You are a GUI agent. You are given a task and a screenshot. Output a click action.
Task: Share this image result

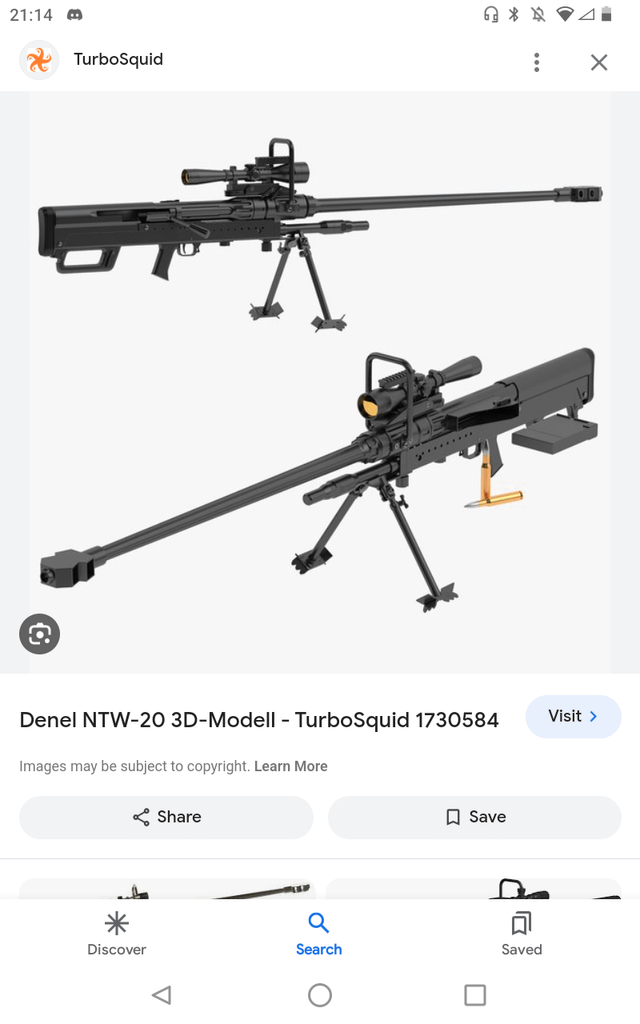(166, 817)
